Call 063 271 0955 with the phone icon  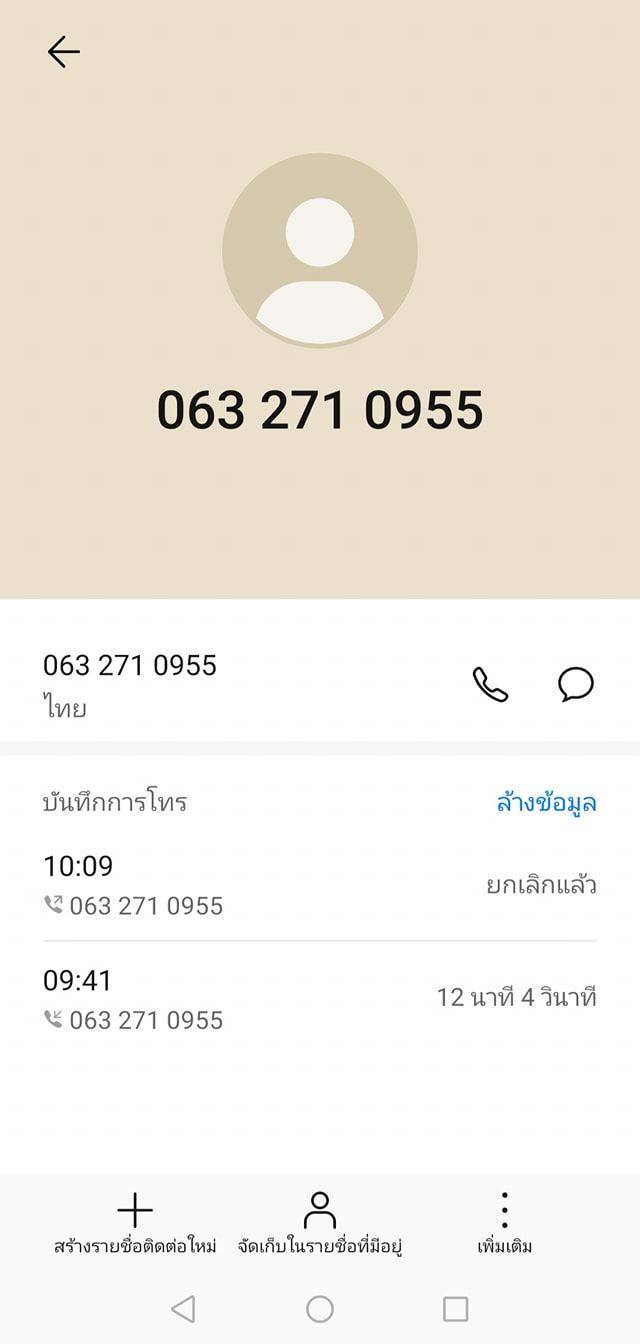tap(490, 685)
